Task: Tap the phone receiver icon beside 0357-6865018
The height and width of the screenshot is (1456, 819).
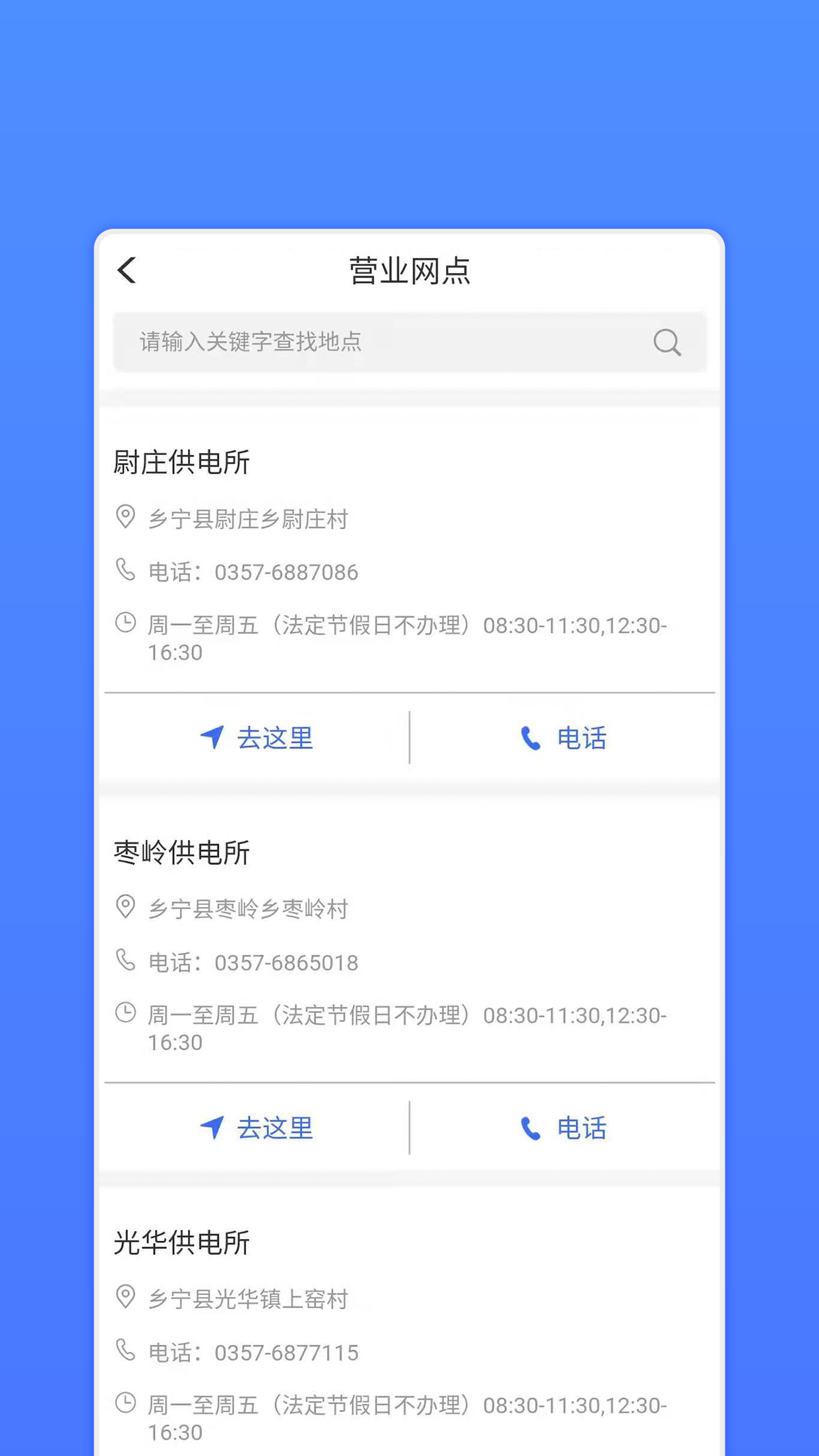Action: click(125, 961)
